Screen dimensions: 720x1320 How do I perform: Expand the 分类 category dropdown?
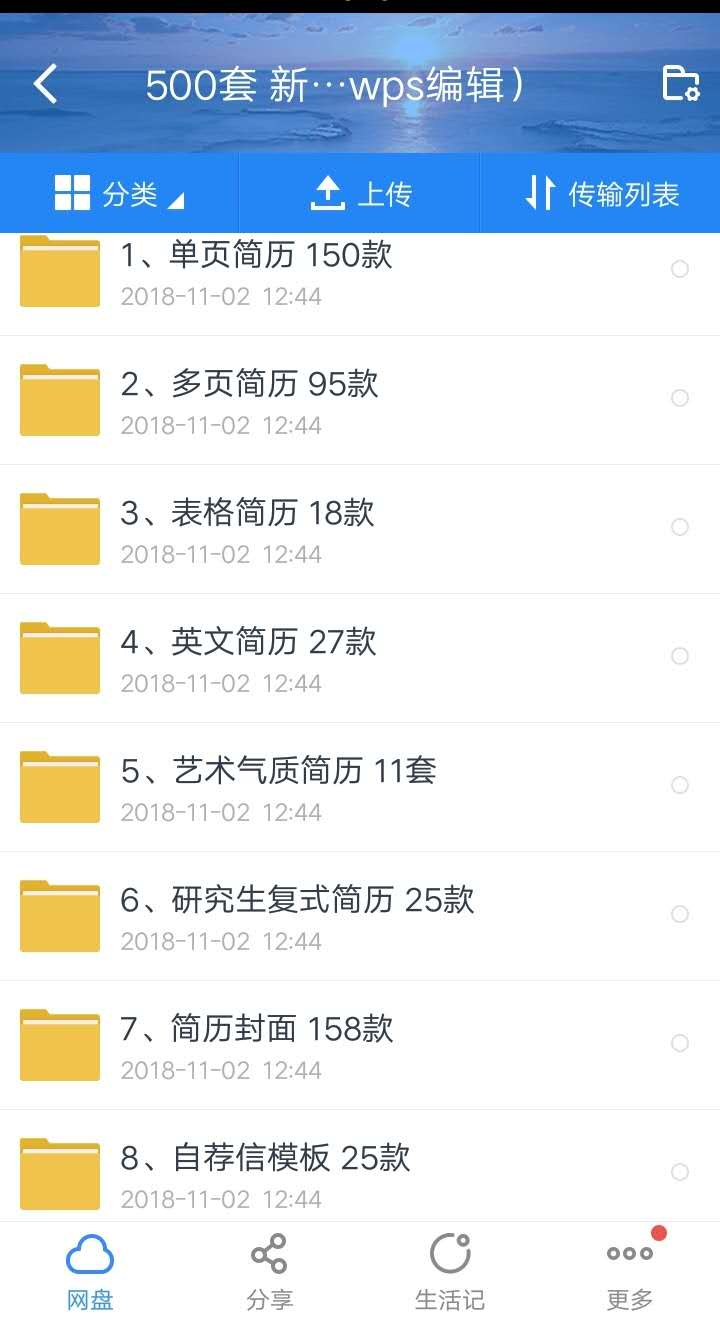tap(119, 194)
